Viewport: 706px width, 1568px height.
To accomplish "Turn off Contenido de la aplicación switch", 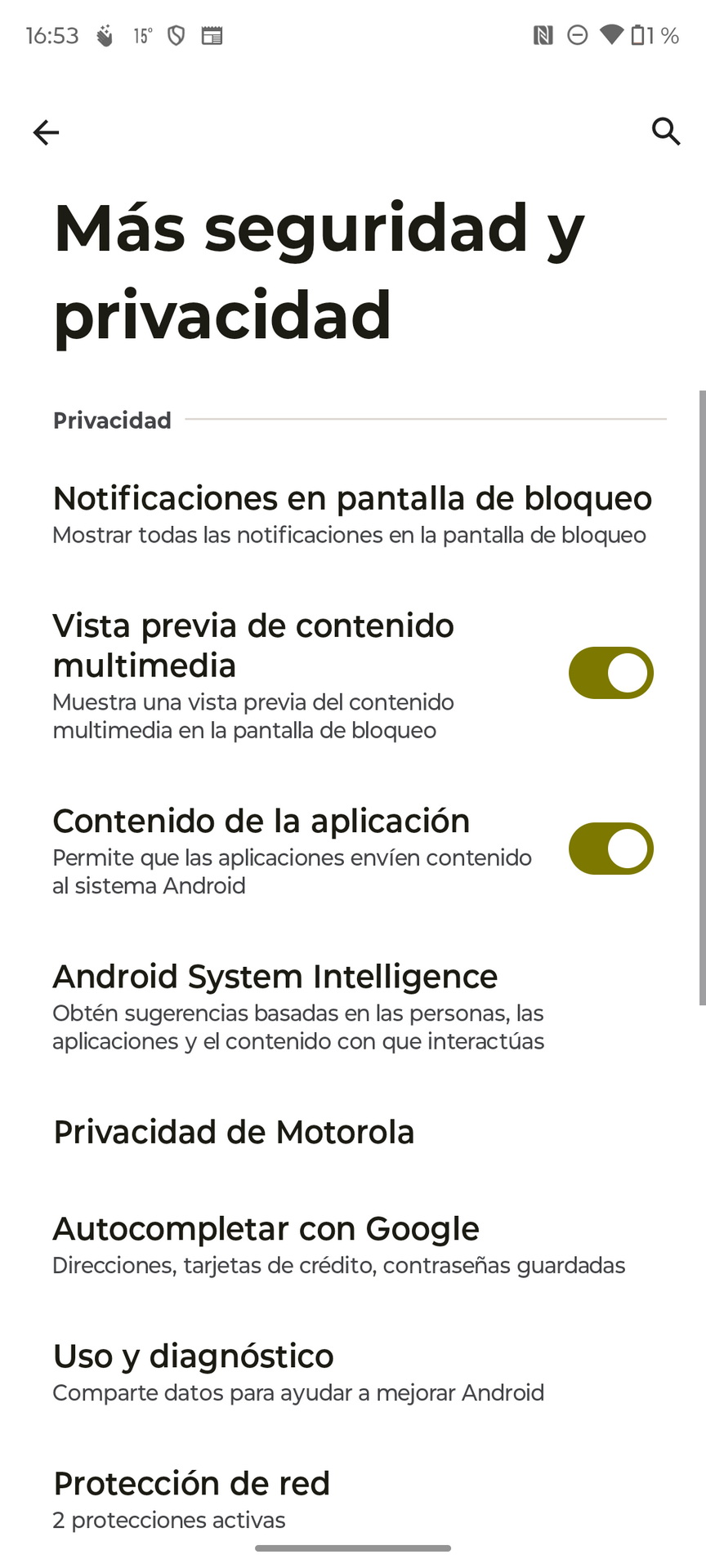I will [611, 849].
